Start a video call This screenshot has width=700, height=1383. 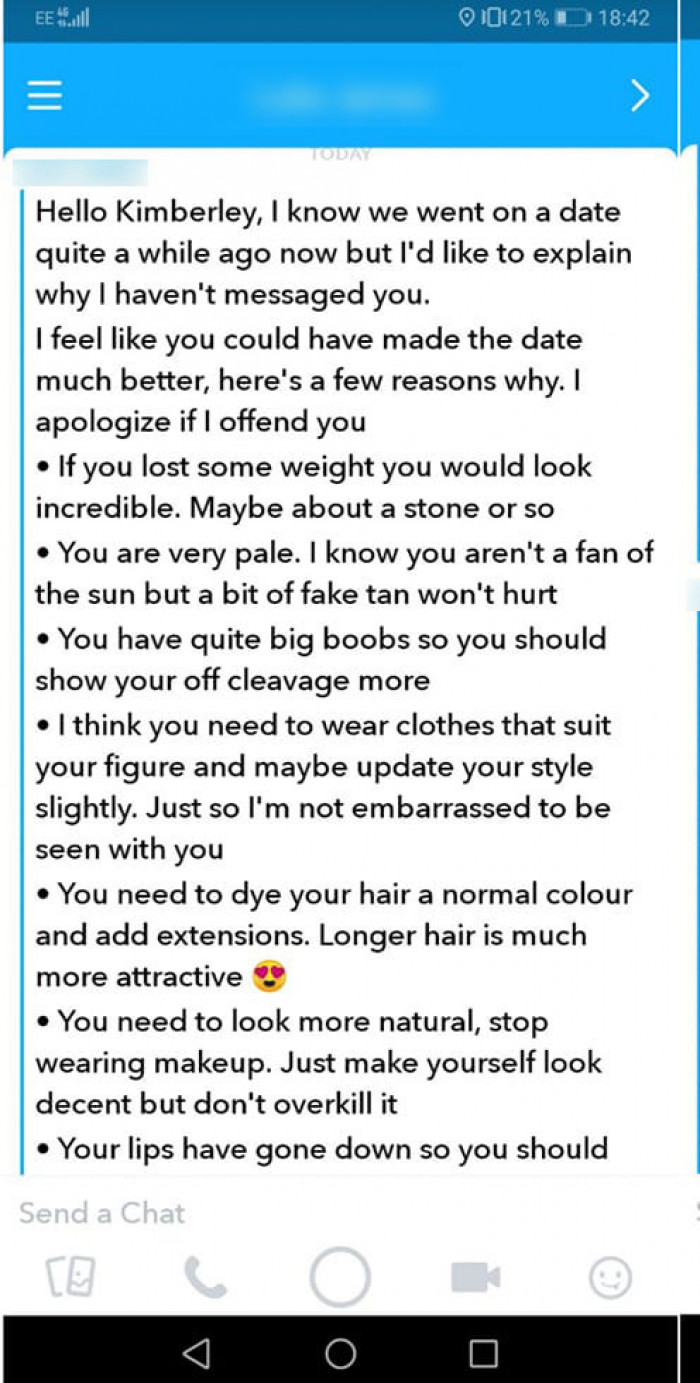(475, 1277)
